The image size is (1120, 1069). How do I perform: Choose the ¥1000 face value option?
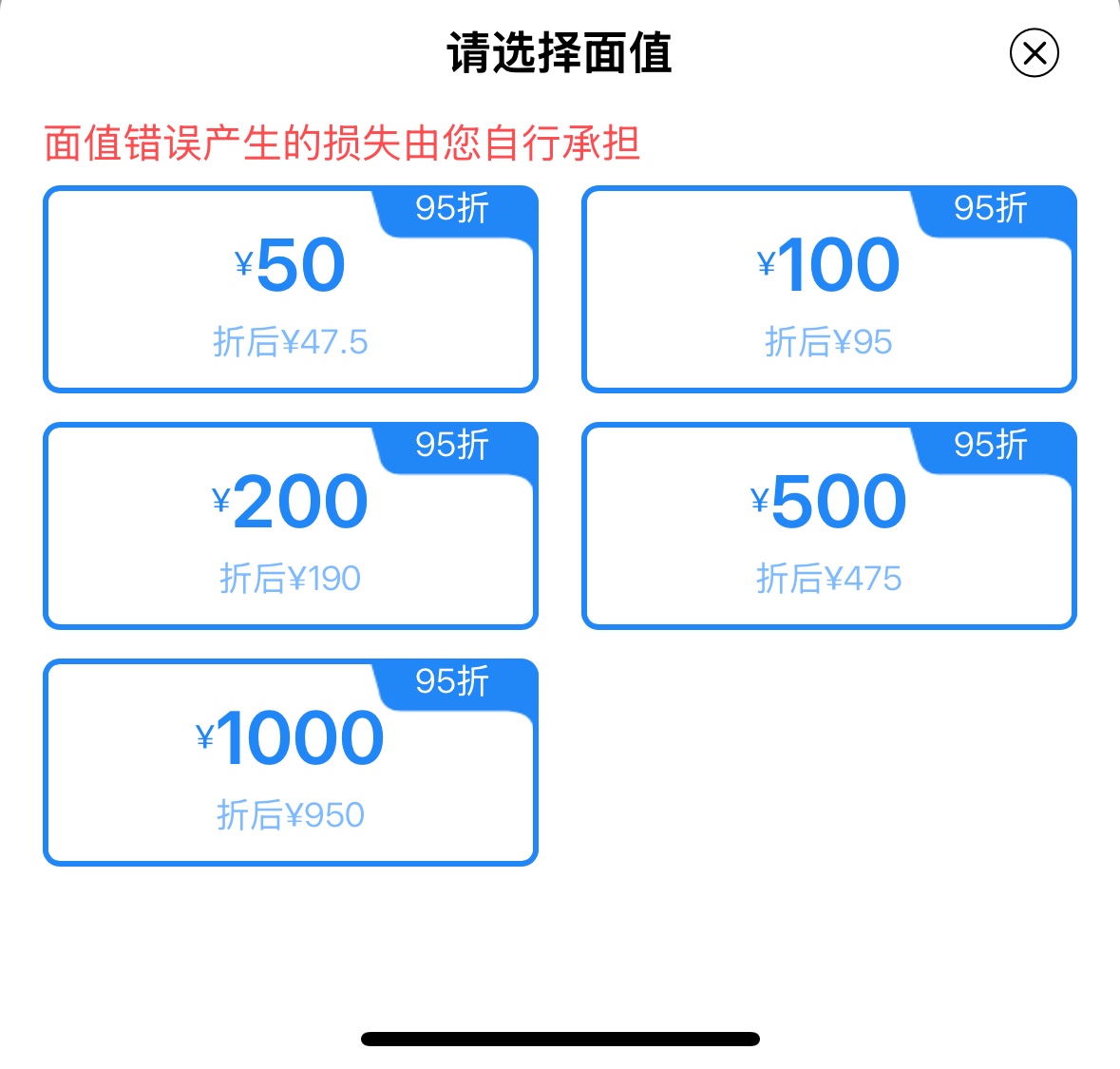(x=291, y=763)
